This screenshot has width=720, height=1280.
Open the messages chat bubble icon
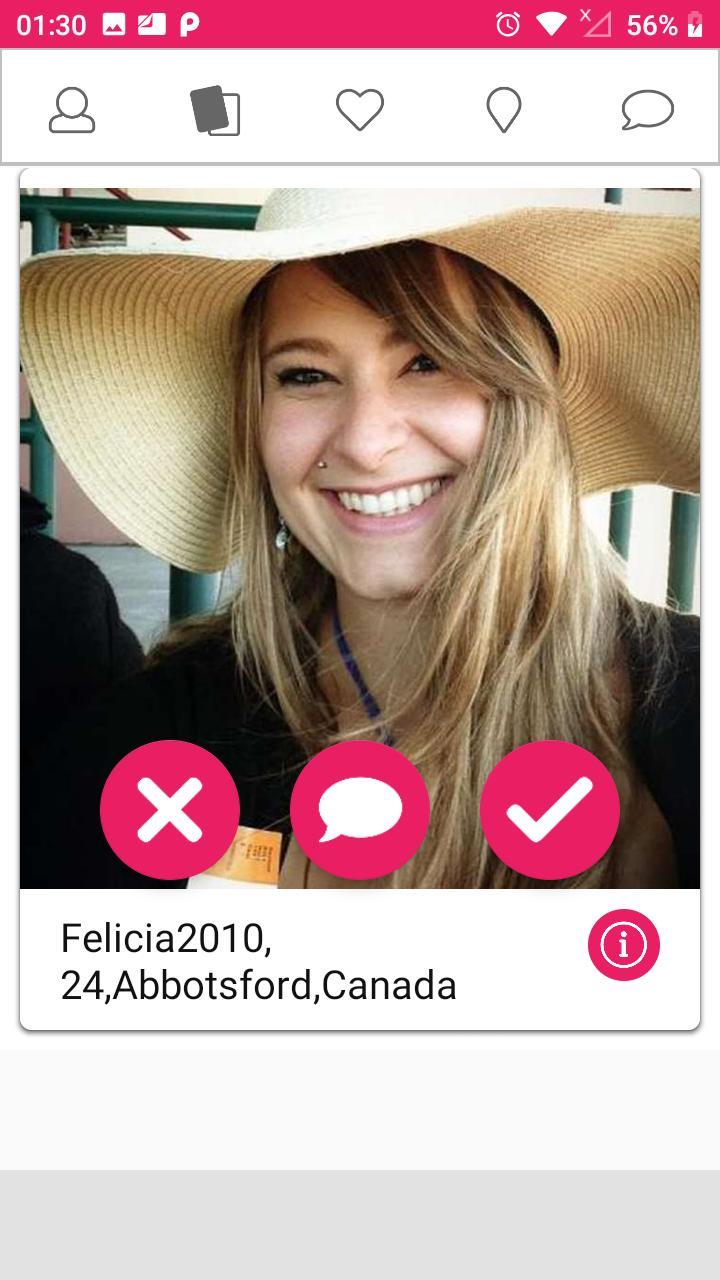point(647,110)
